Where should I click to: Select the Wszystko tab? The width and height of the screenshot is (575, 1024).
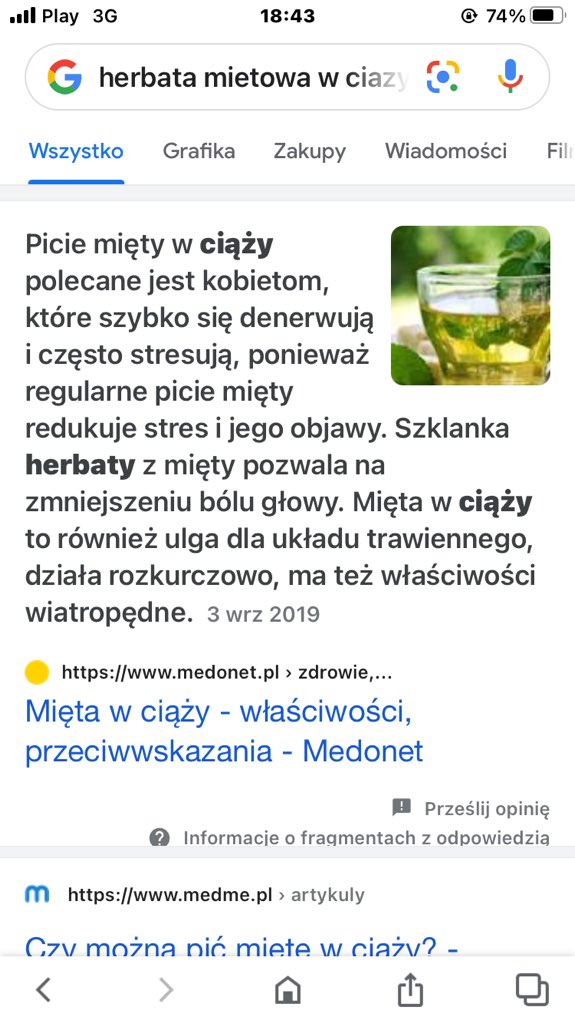pyautogui.click(x=76, y=151)
